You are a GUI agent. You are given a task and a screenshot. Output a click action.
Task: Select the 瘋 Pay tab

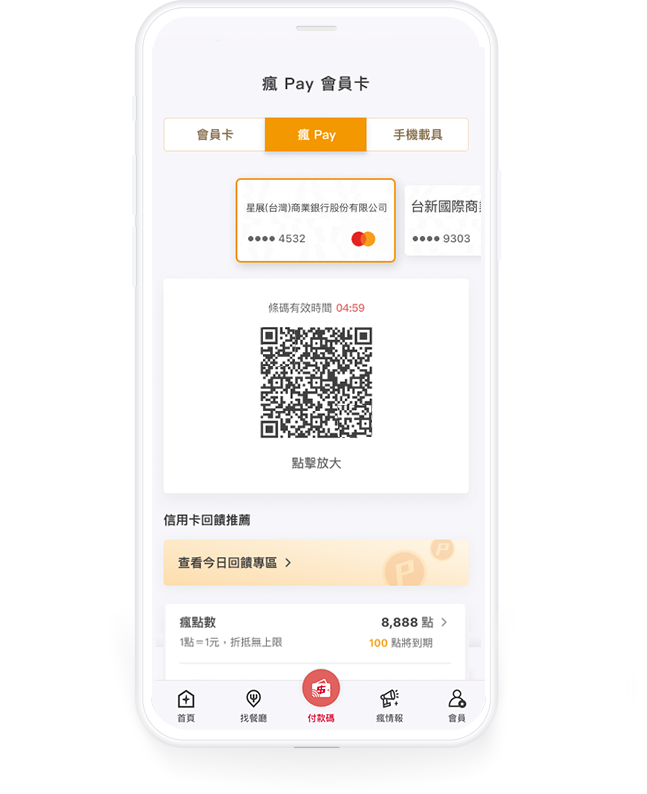point(316,135)
